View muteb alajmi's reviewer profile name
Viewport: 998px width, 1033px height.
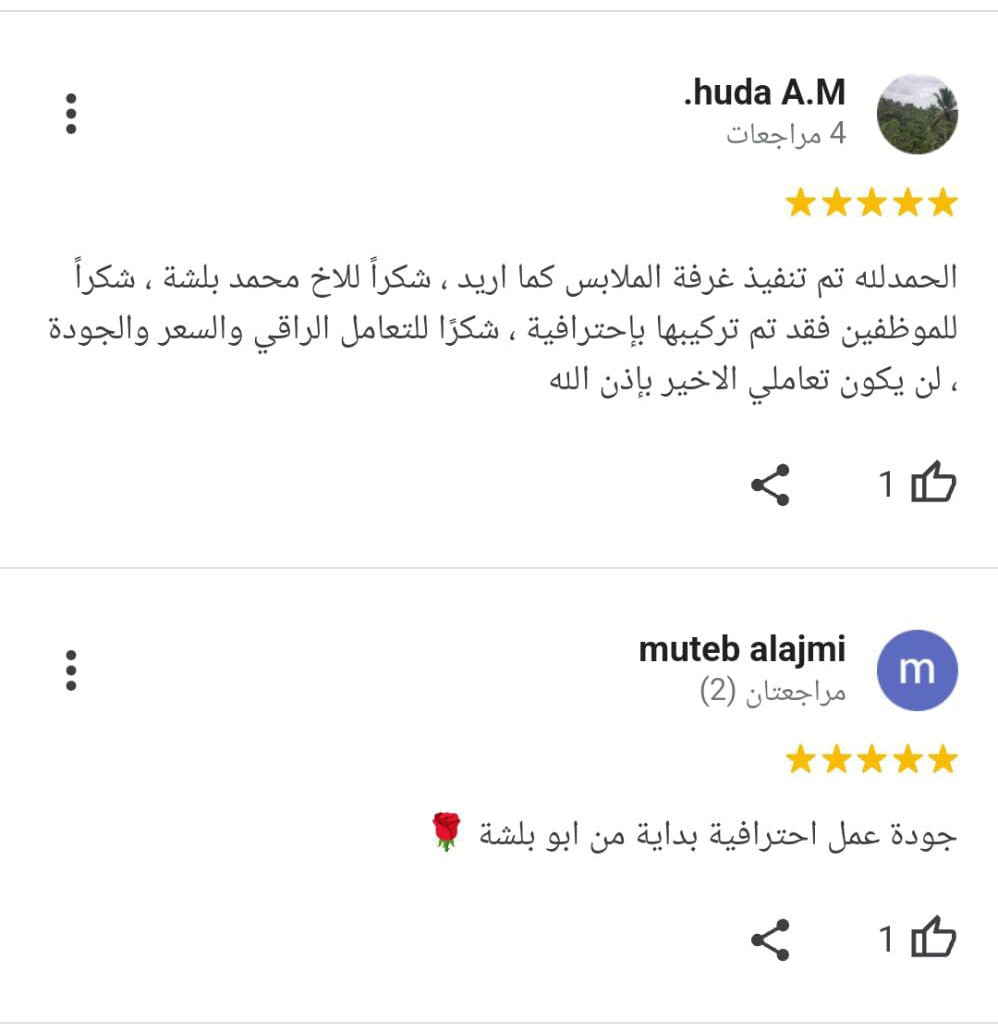[x=742, y=649]
